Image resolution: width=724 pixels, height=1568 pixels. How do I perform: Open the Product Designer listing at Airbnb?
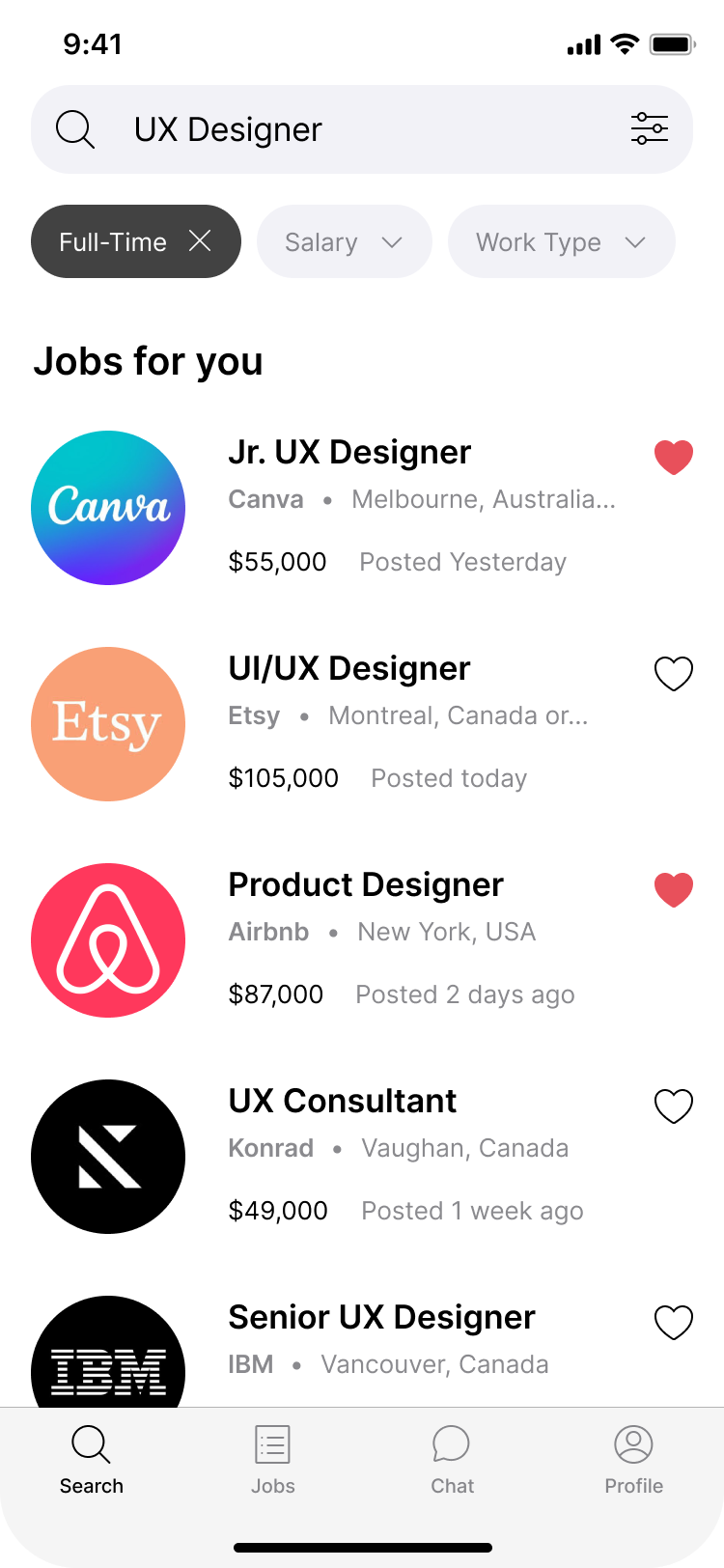pos(366,885)
